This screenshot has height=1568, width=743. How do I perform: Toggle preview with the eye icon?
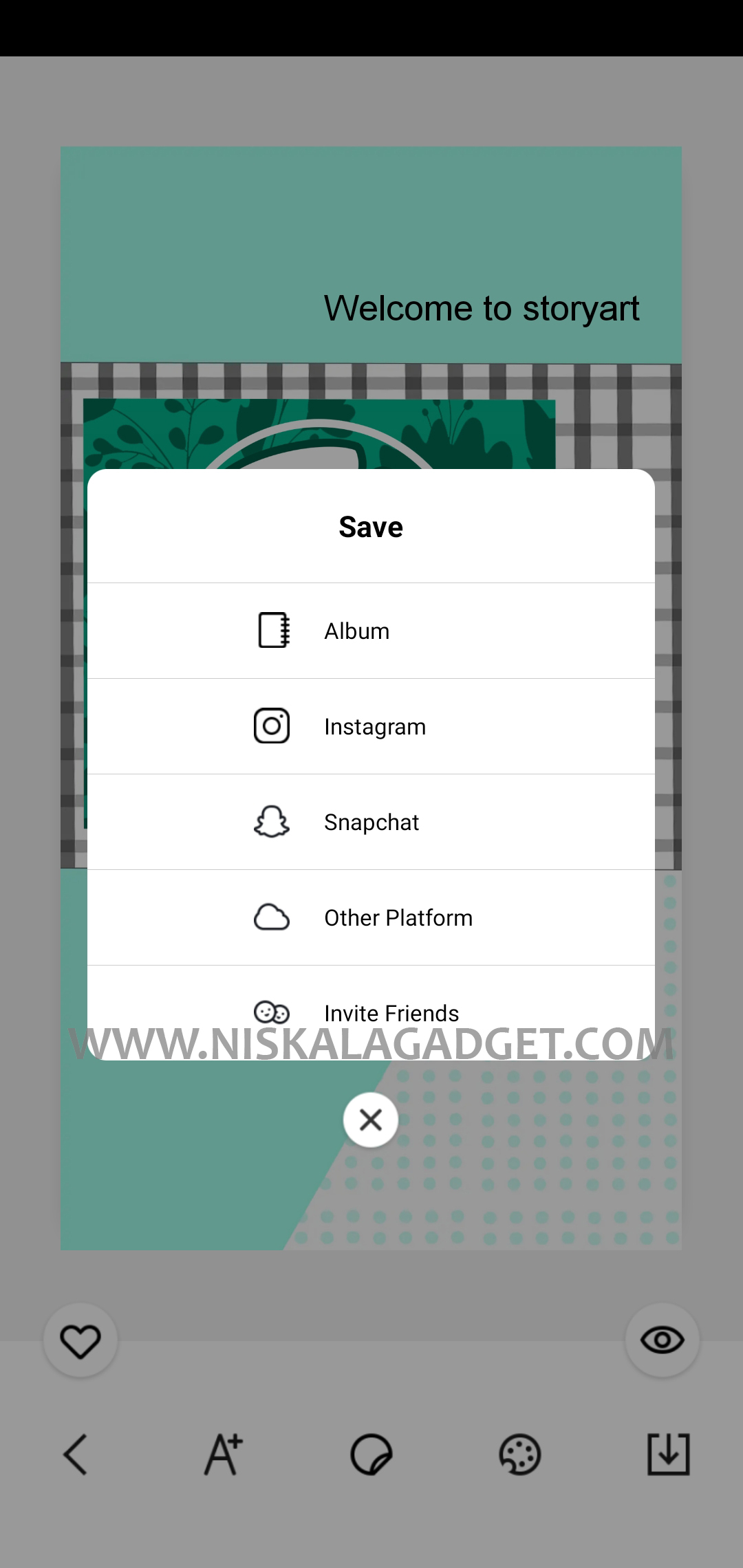(x=663, y=1340)
